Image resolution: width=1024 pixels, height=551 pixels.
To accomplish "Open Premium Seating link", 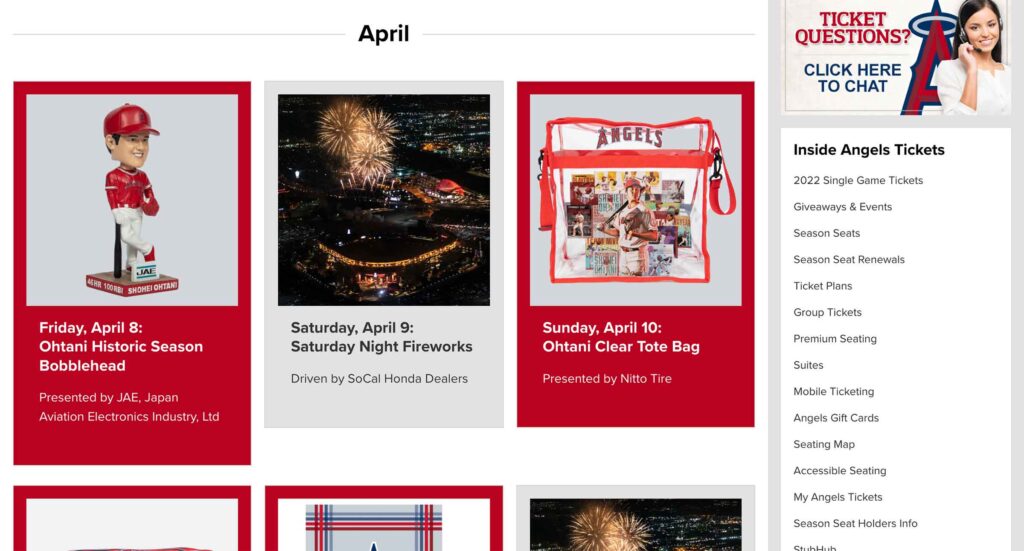I will [835, 339].
